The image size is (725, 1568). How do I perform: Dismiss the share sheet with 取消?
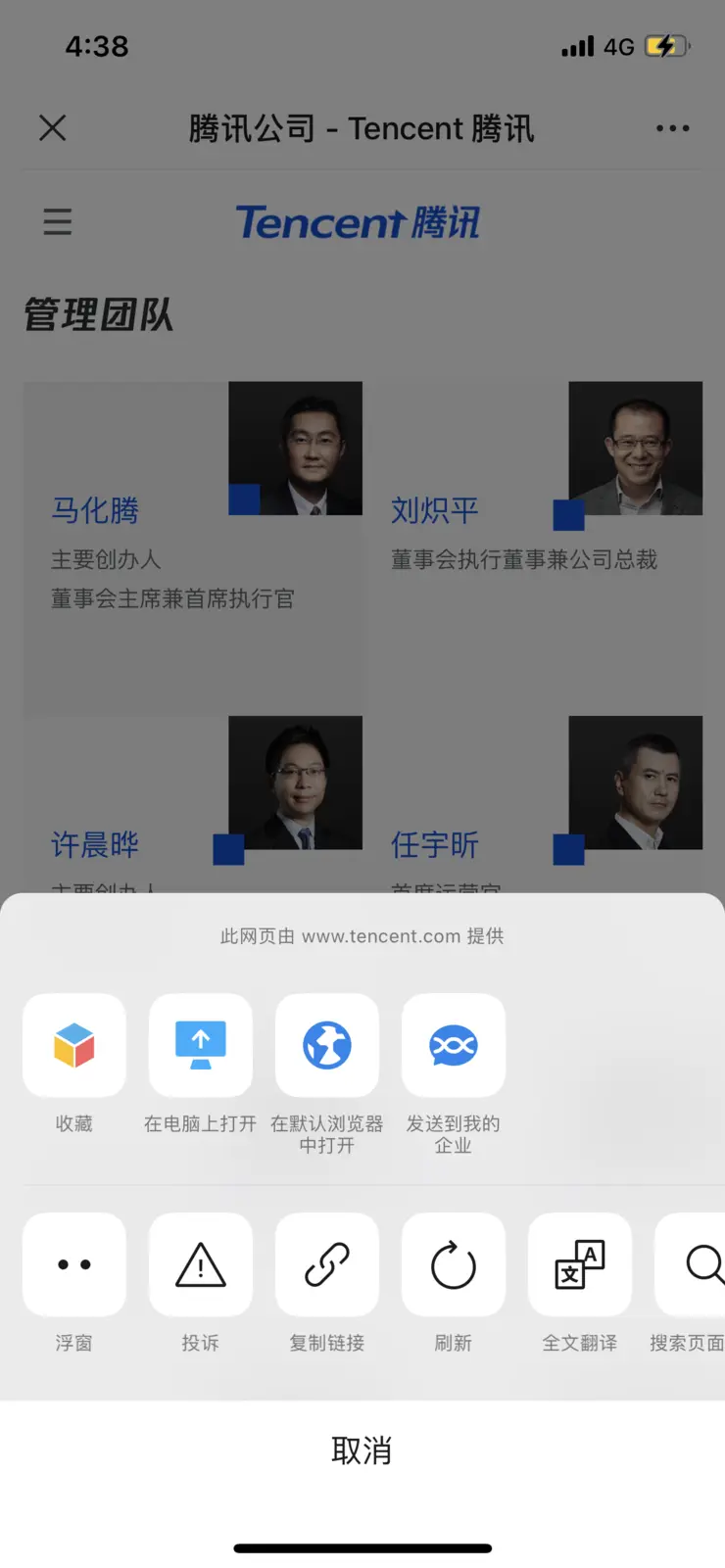click(x=362, y=1450)
